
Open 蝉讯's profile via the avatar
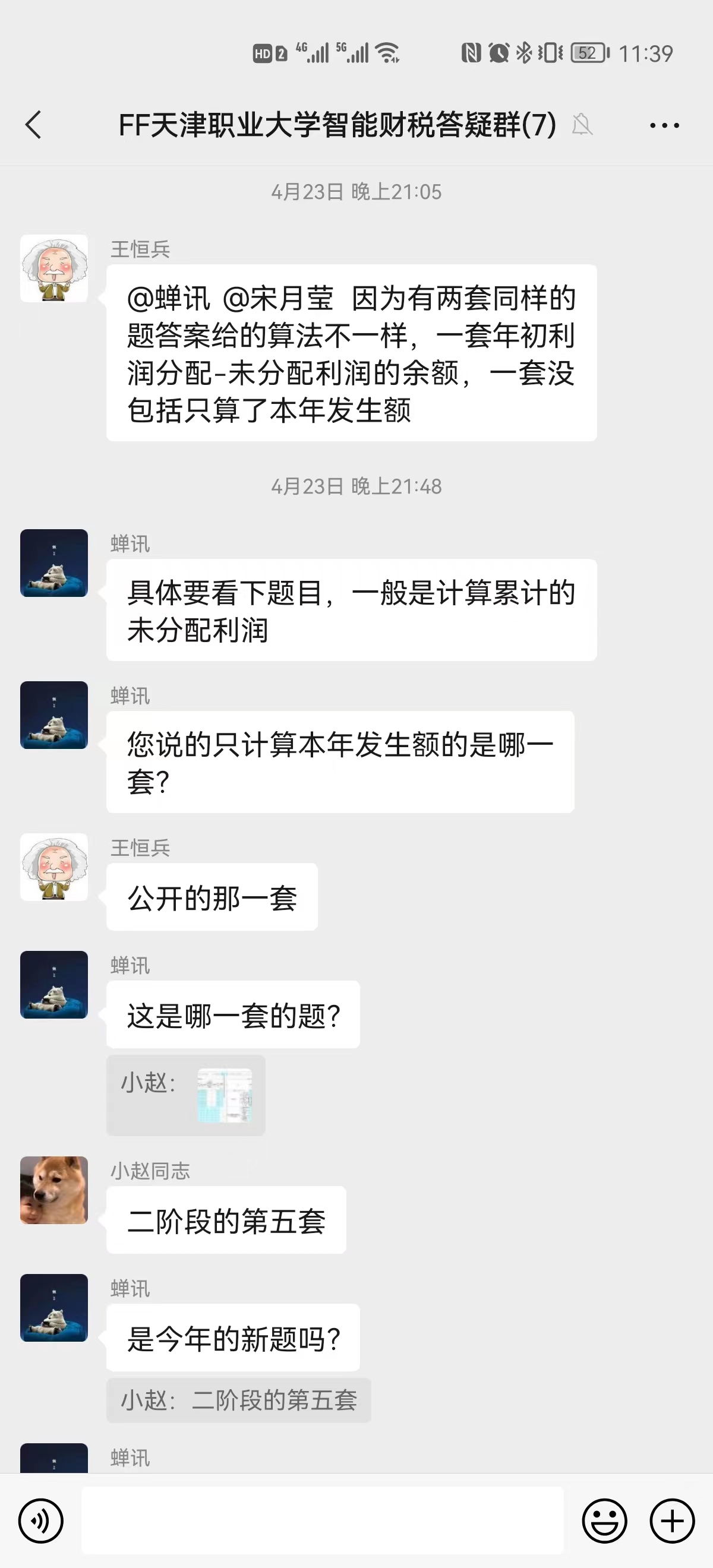(53, 563)
